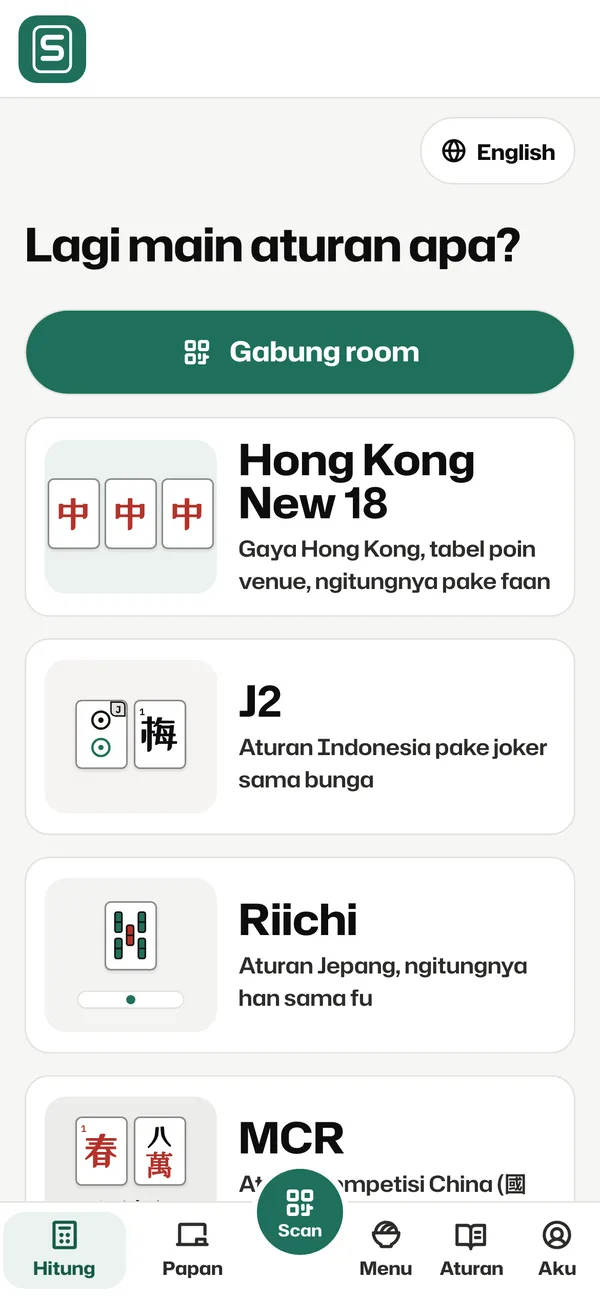Open the Menu tab
600x1298 pixels.
386,1250
